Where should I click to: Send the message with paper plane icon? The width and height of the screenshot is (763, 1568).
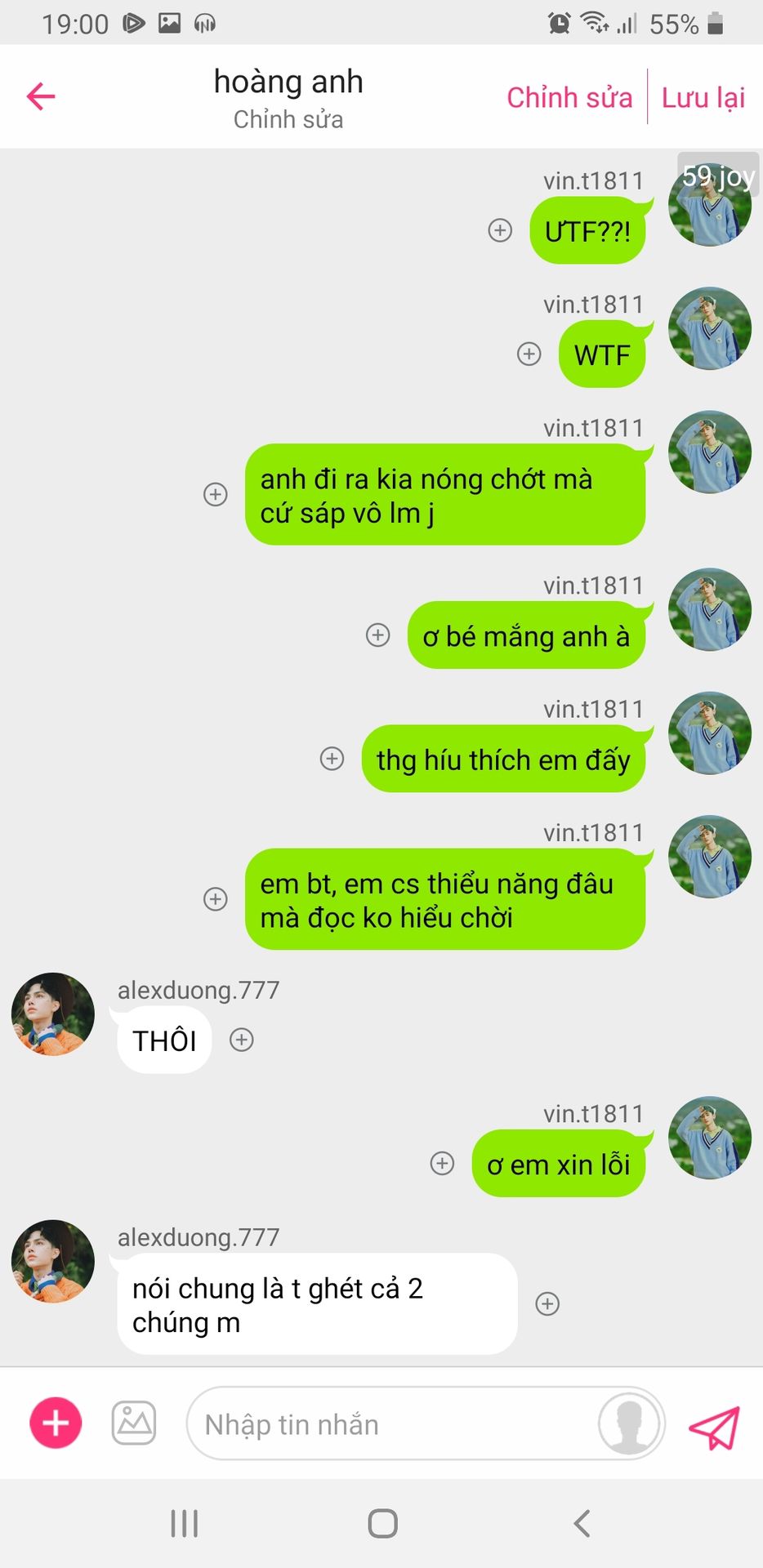coord(715,1426)
